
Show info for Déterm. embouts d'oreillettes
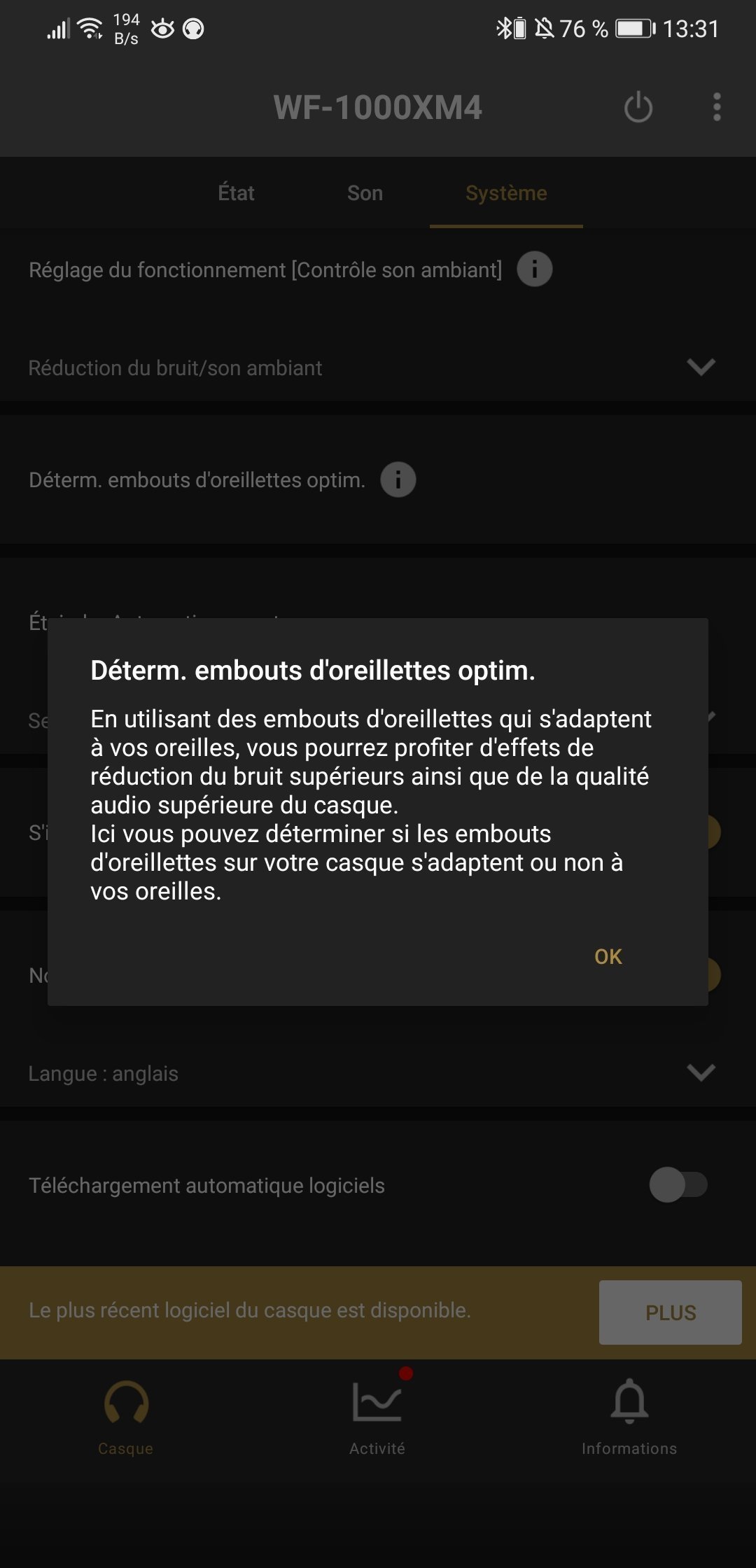398,480
